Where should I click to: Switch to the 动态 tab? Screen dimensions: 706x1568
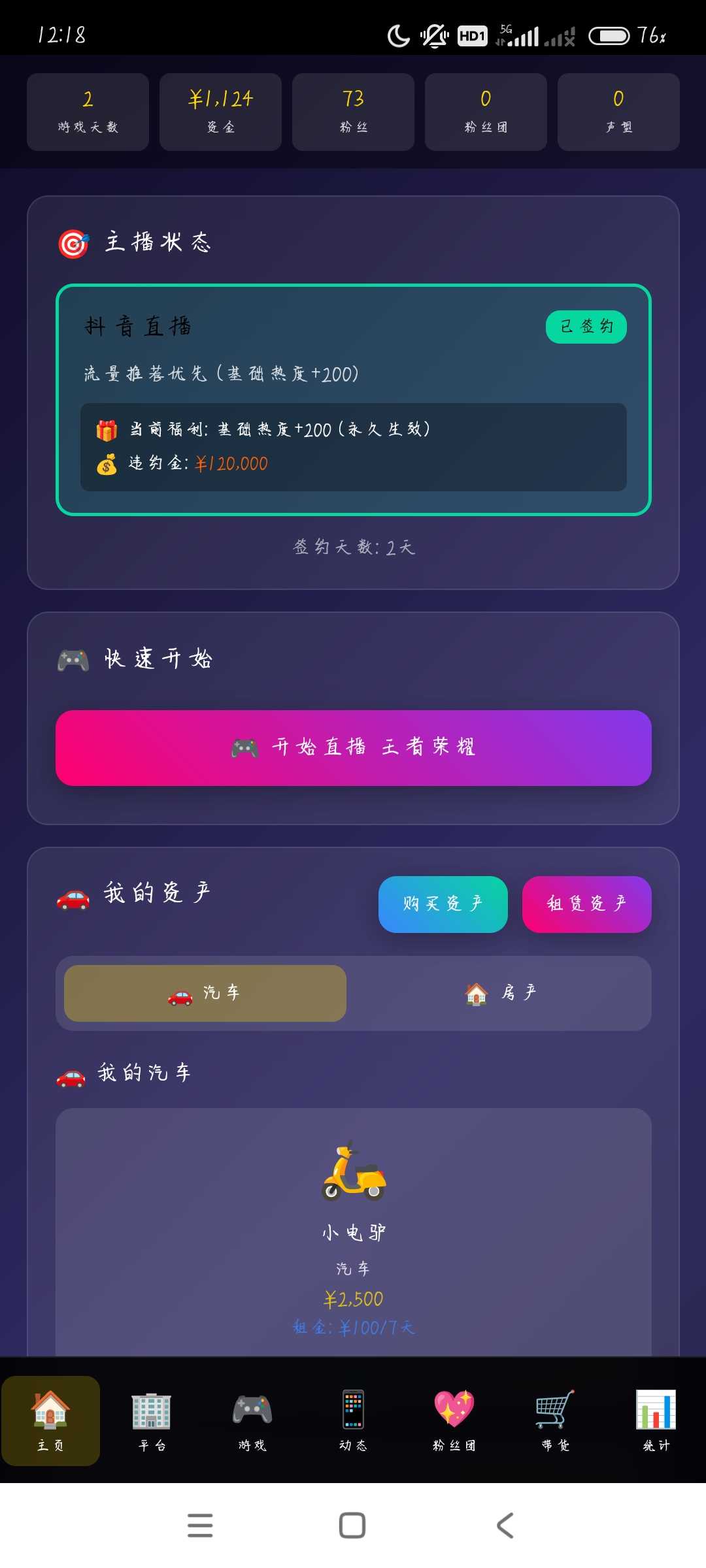point(353,1420)
